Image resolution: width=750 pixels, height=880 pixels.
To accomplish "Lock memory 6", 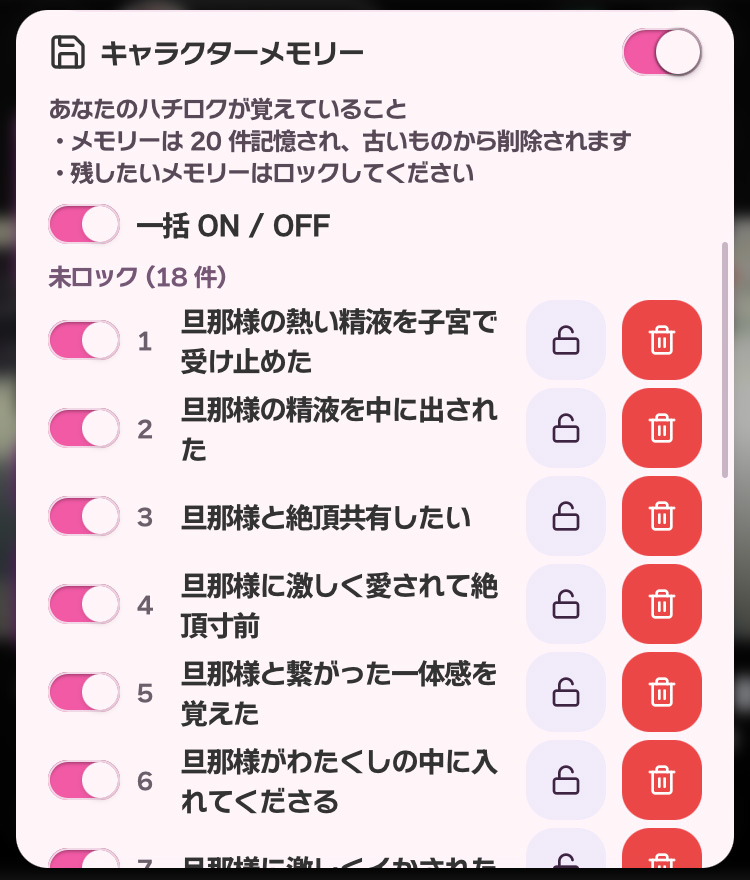I will click(566, 780).
